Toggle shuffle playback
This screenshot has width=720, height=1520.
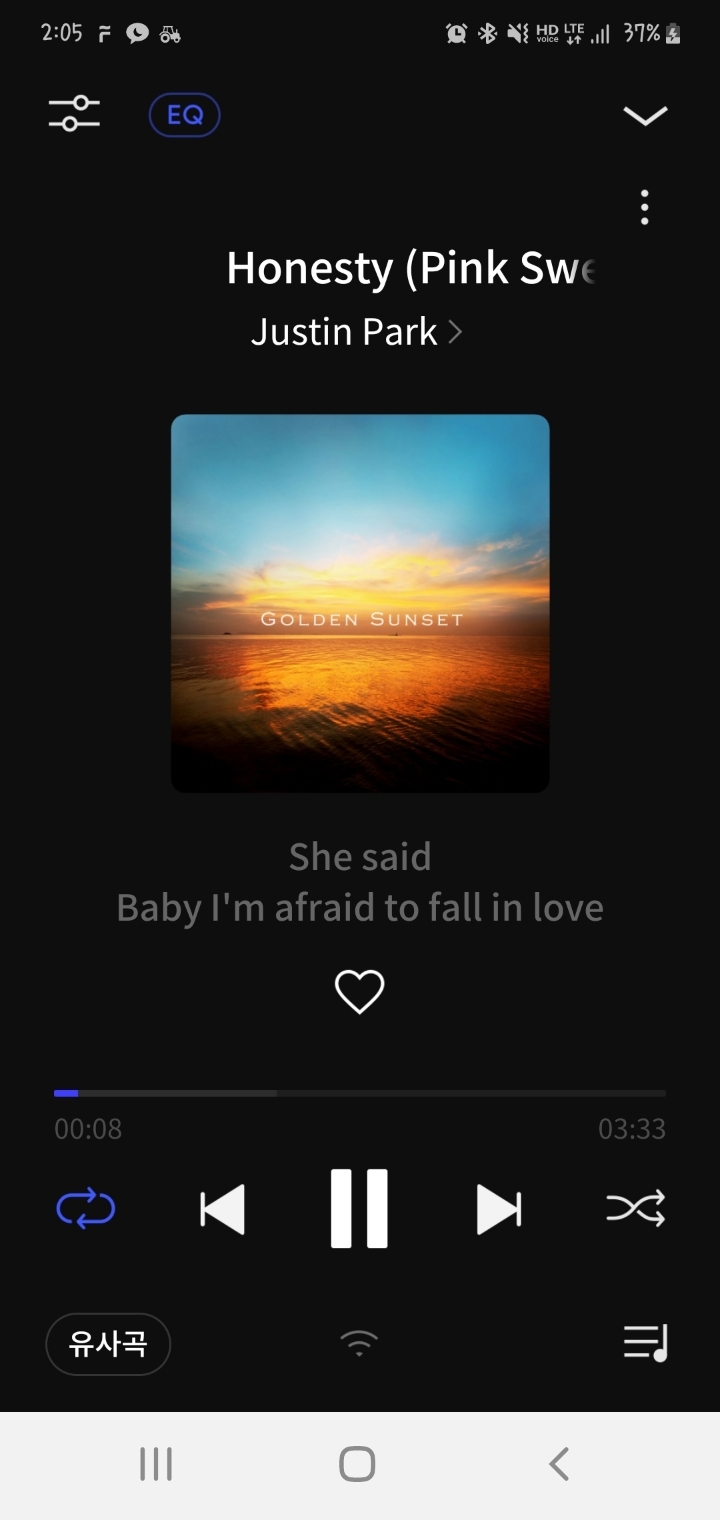coord(636,1209)
